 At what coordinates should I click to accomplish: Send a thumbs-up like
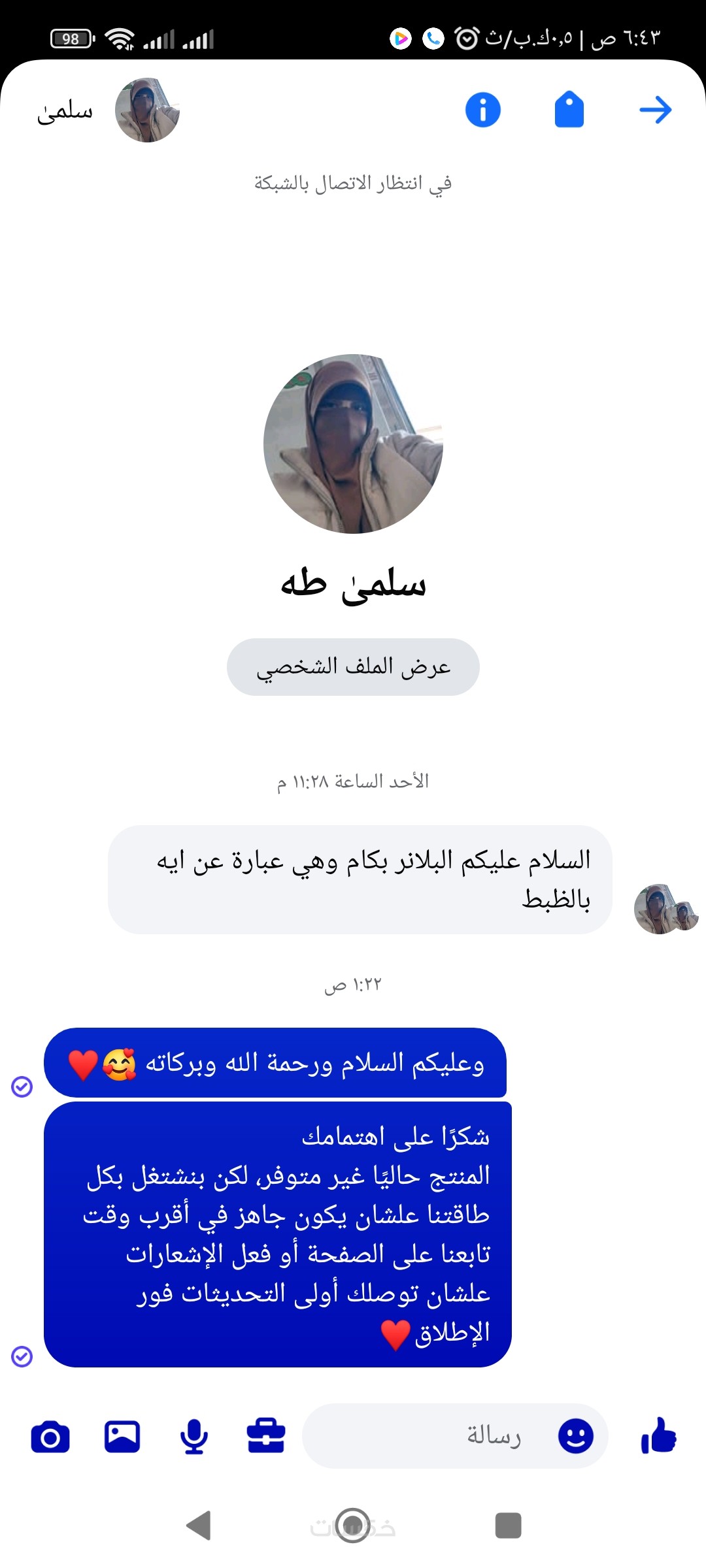click(x=659, y=1436)
